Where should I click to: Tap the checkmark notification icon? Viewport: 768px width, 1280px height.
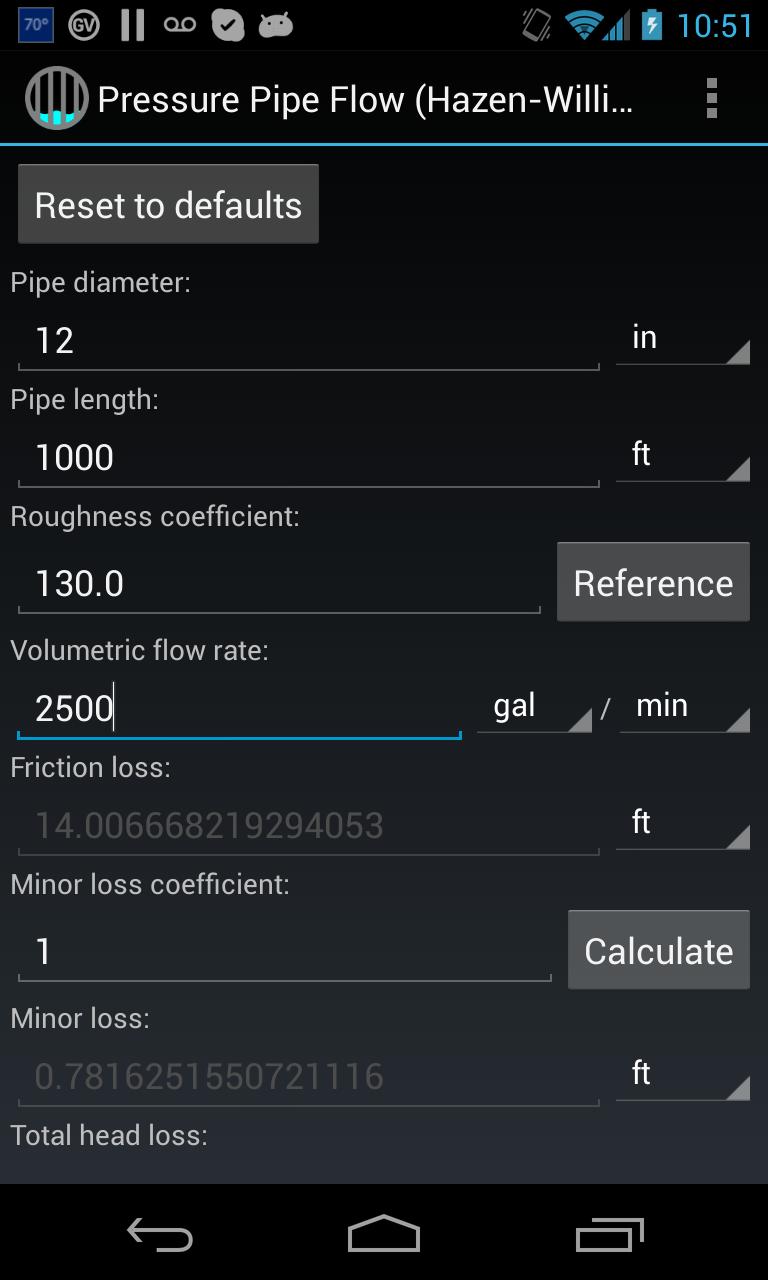point(227,24)
